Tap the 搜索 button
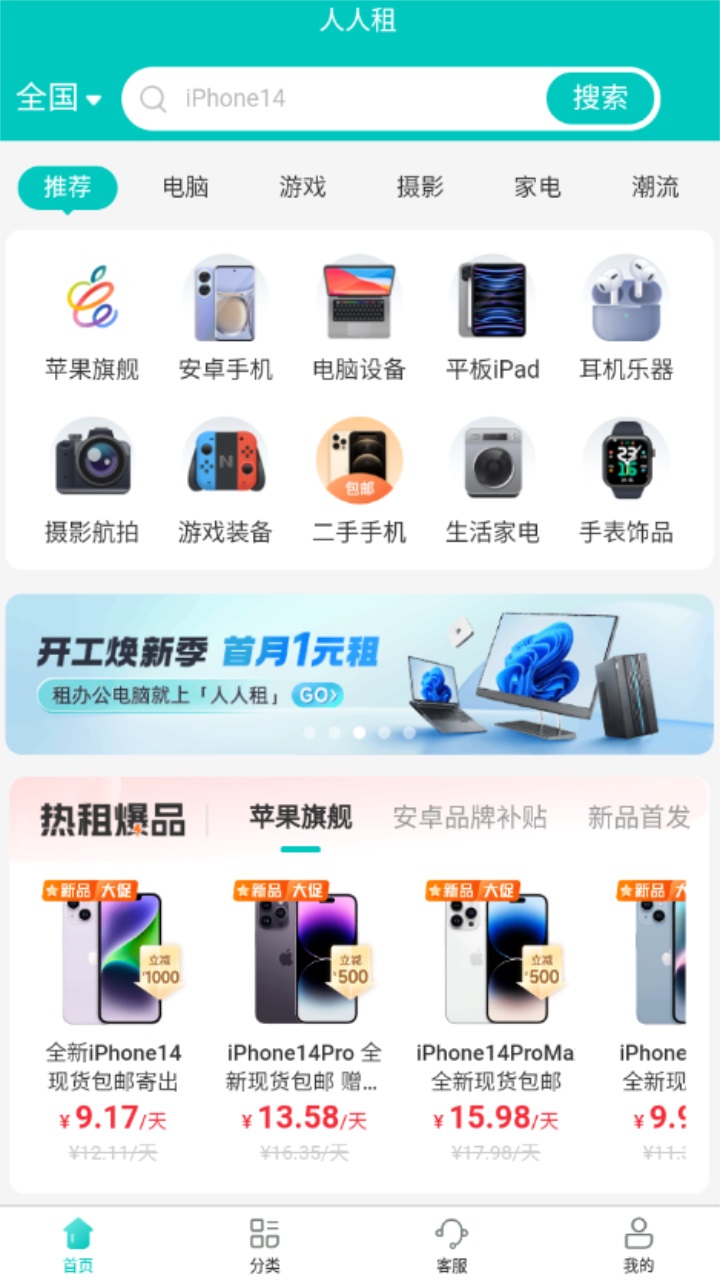Image resolution: width=720 pixels, height=1280 pixels. tap(600, 98)
